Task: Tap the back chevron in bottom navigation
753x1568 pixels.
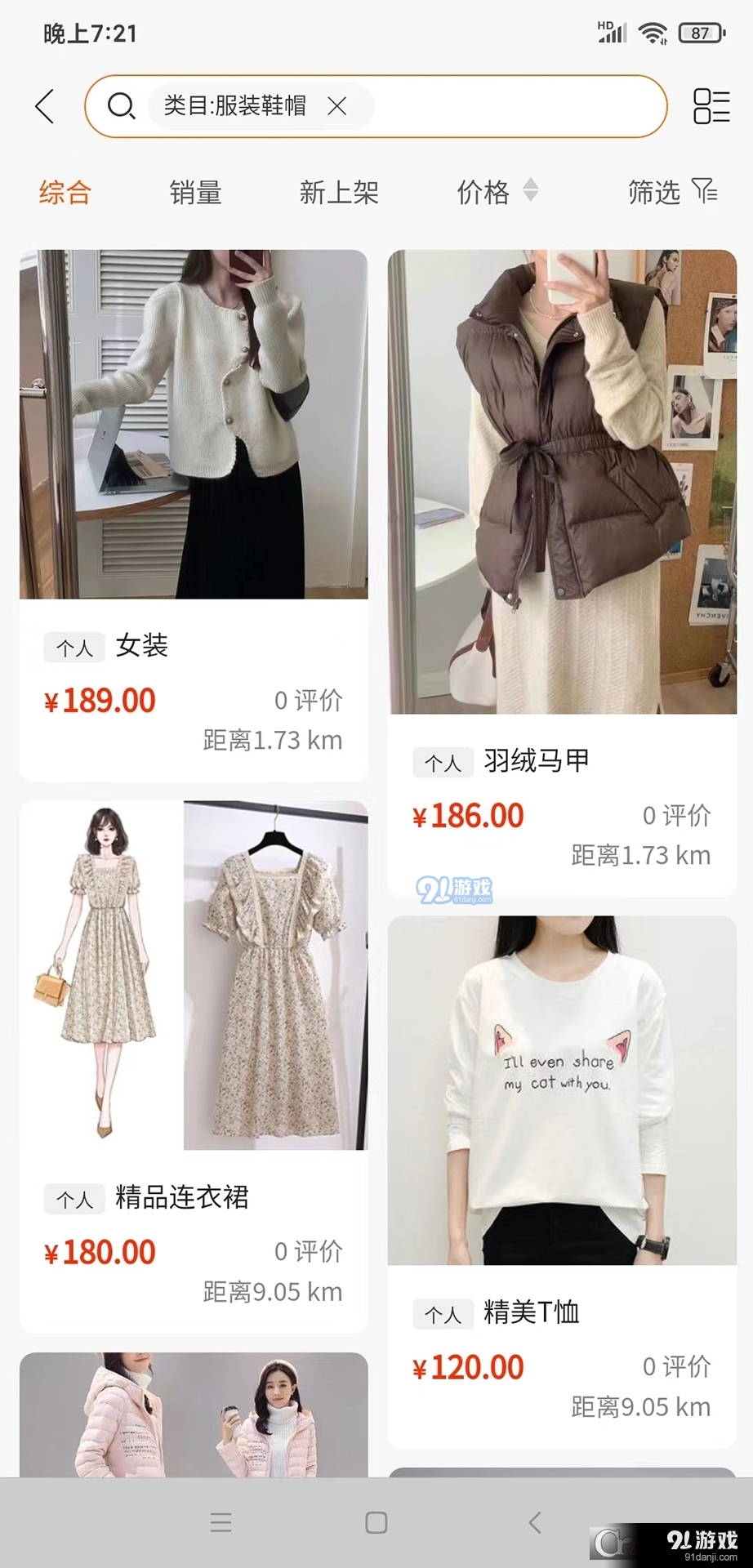Action: 535,1522
